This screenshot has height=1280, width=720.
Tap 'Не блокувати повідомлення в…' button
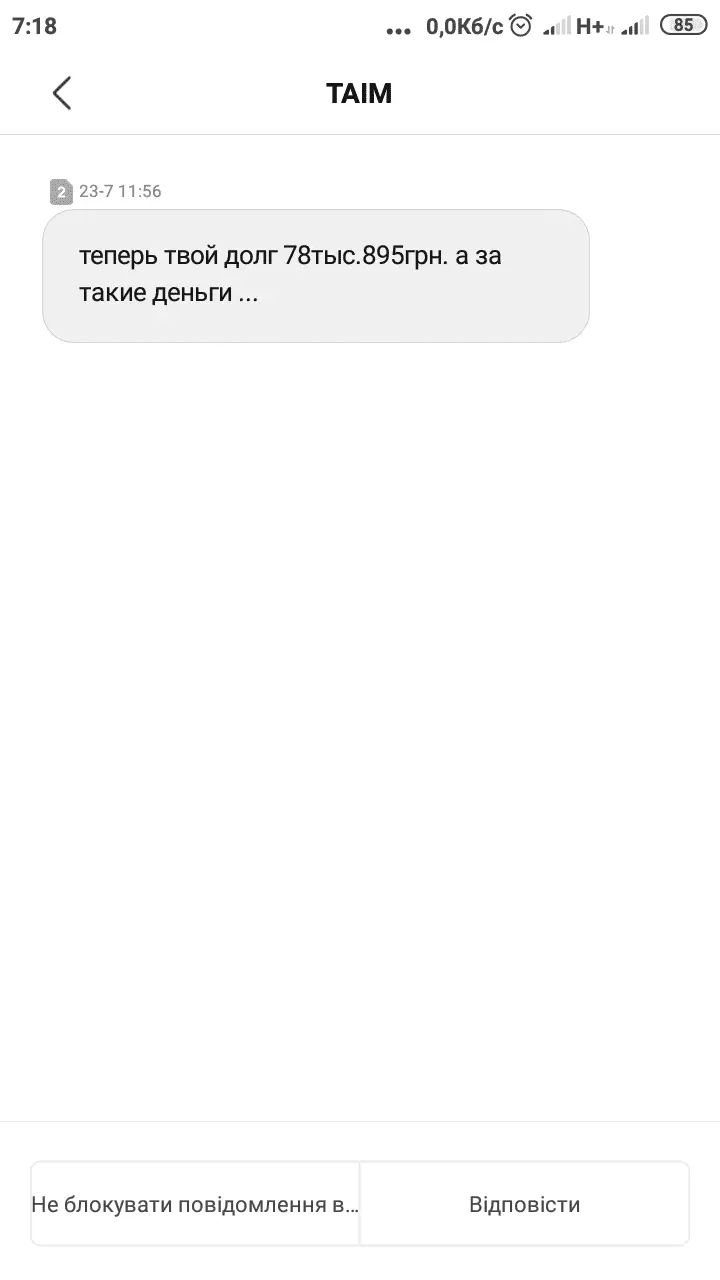point(195,1204)
